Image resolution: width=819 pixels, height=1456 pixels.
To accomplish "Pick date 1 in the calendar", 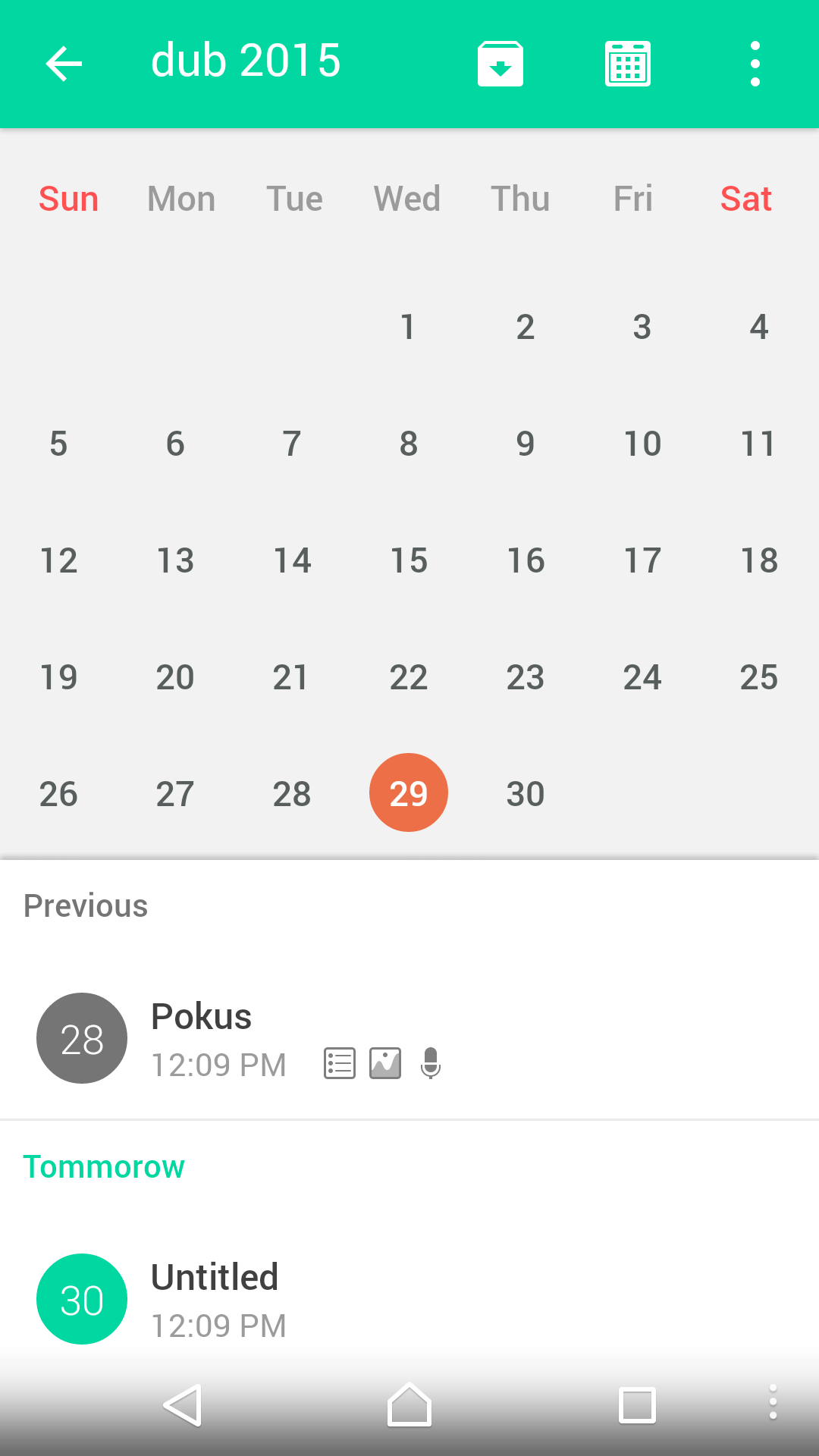I will point(409,327).
